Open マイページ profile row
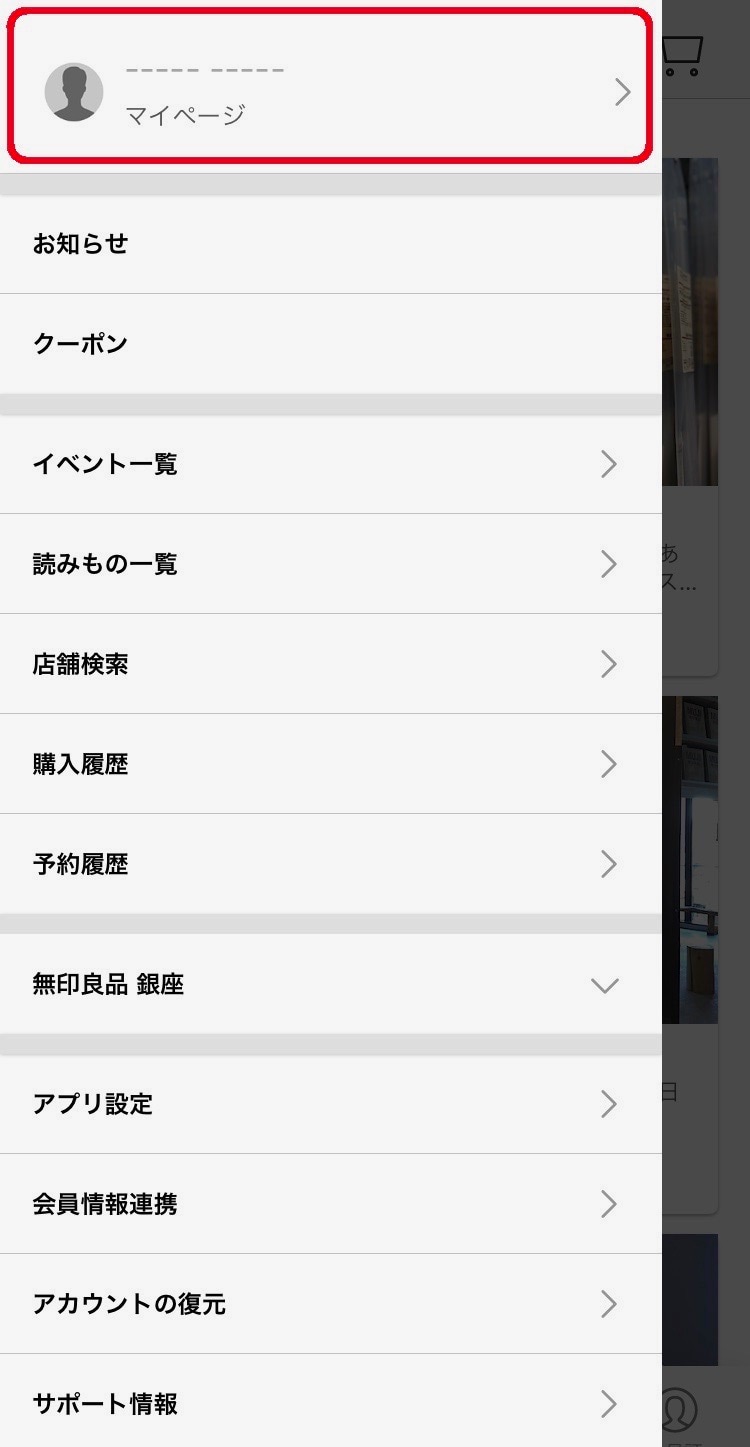Screen dimensions: 750x1447 click(330, 90)
